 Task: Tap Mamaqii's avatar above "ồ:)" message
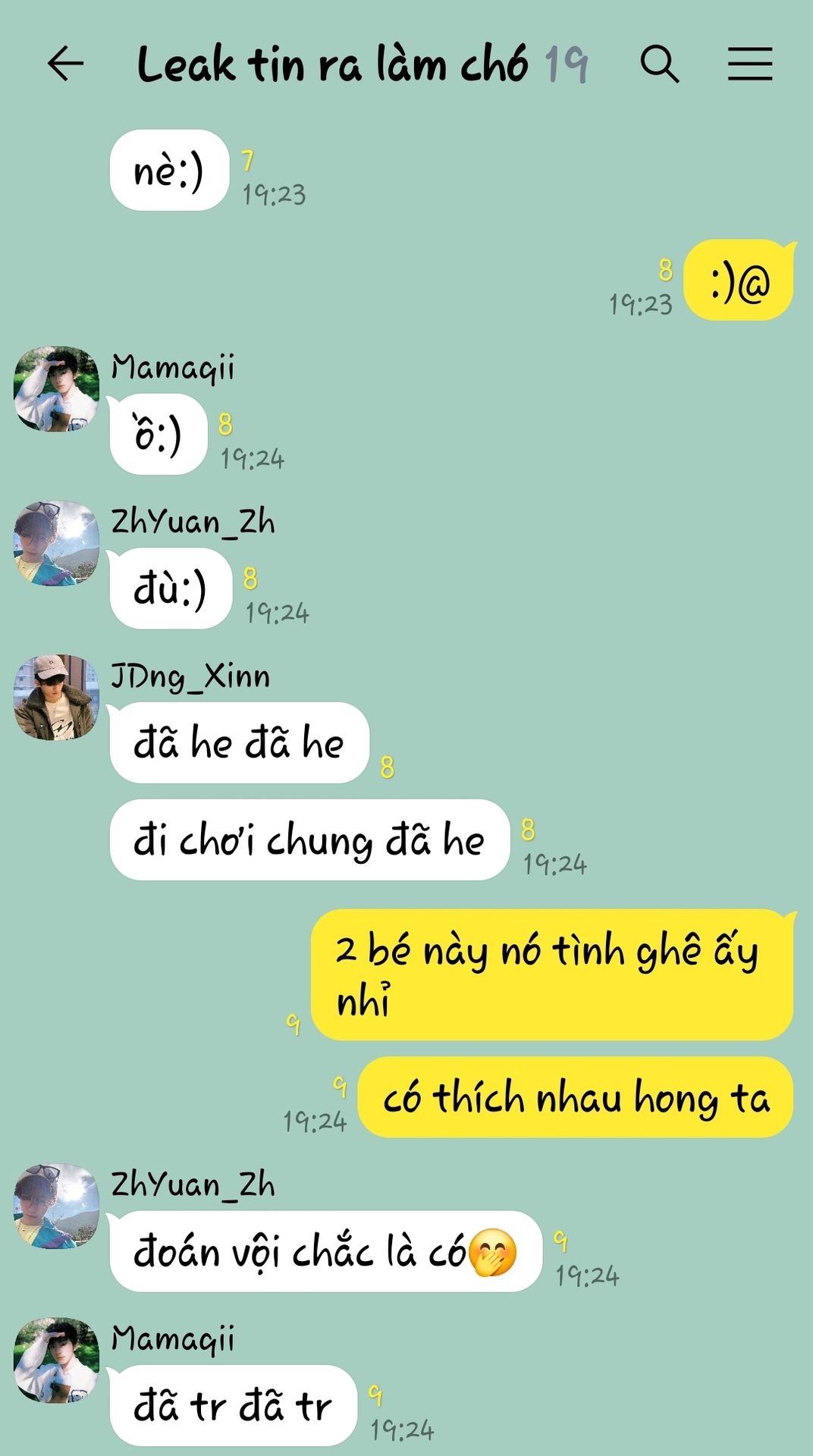tap(56, 389)
